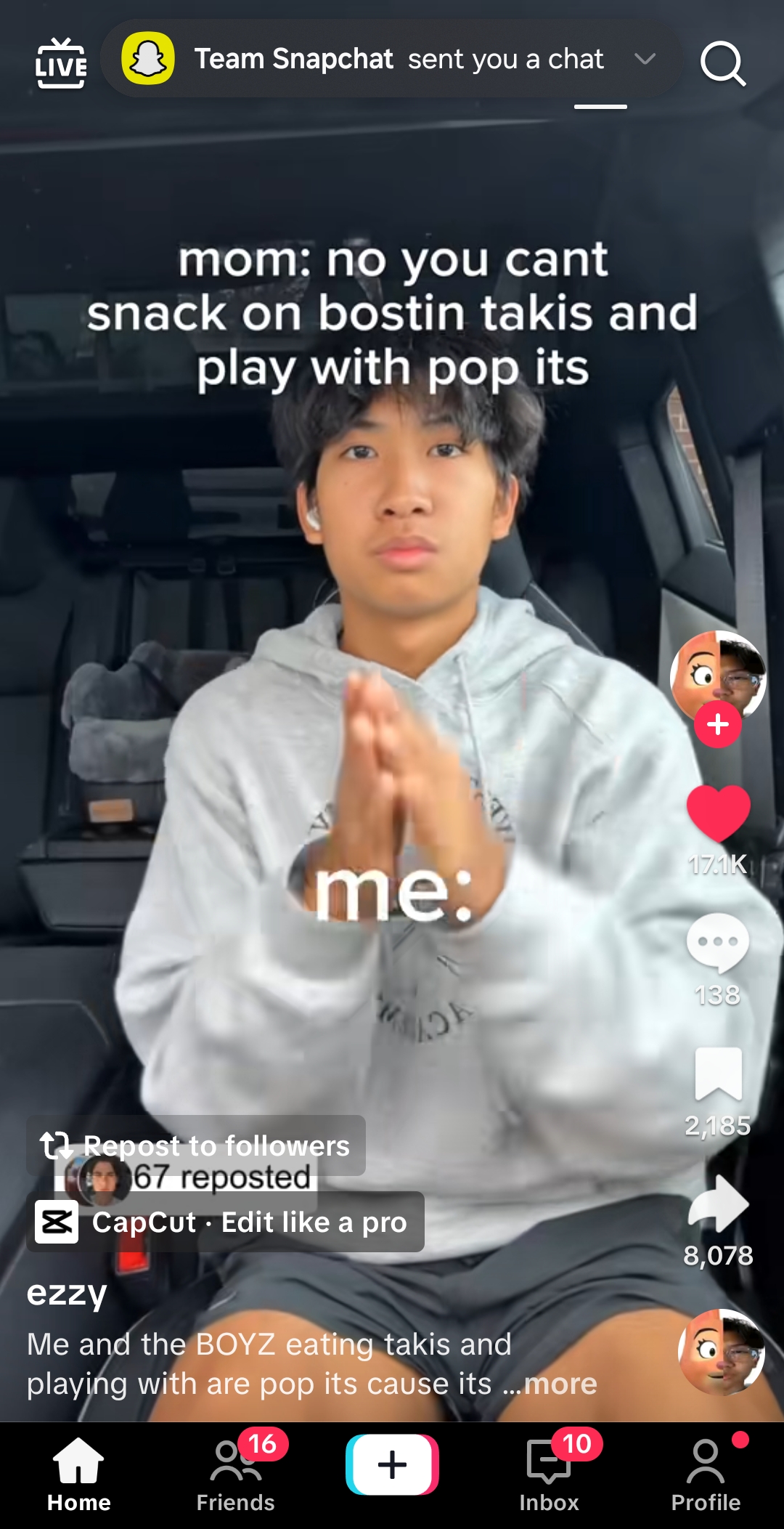This screenshot has width=784, height=1529.
Task: Expand the Snapchat notification chevron
Action: tap(644, 59)
